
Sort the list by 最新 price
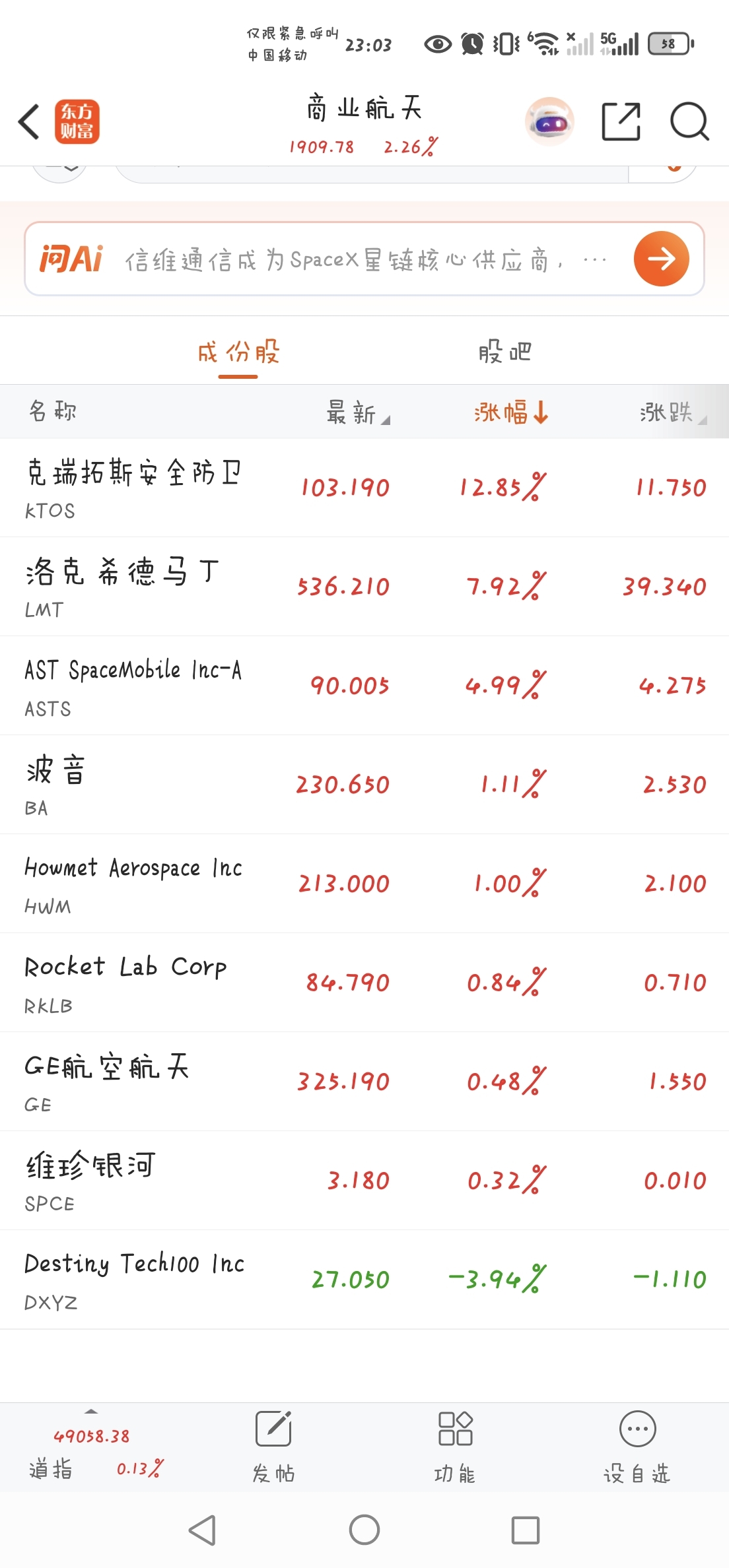coord(357,412)
